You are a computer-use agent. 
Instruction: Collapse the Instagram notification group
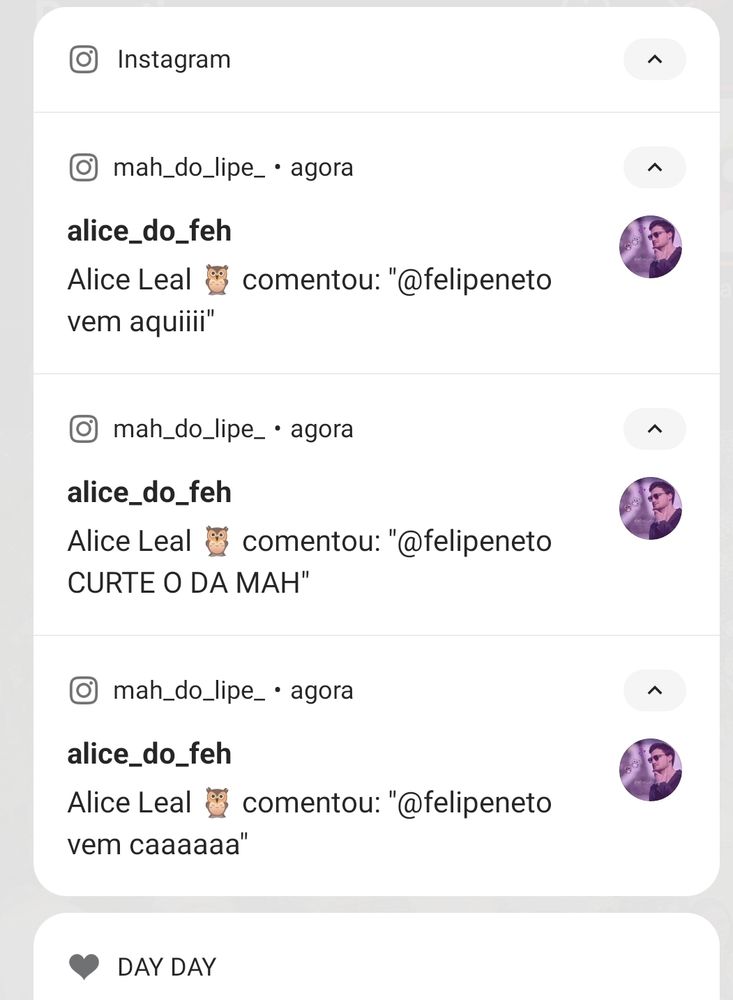(x=654, y=60)
